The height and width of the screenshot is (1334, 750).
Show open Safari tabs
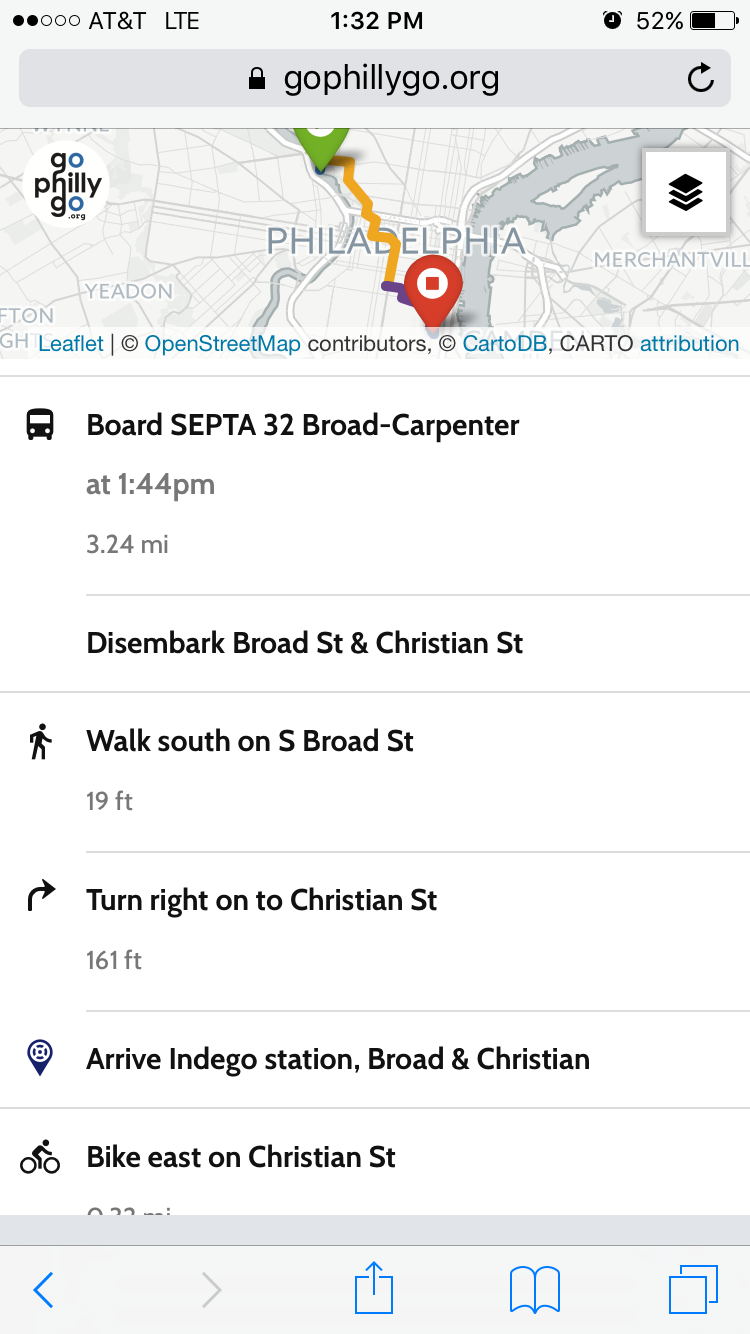click(693, 1290)
